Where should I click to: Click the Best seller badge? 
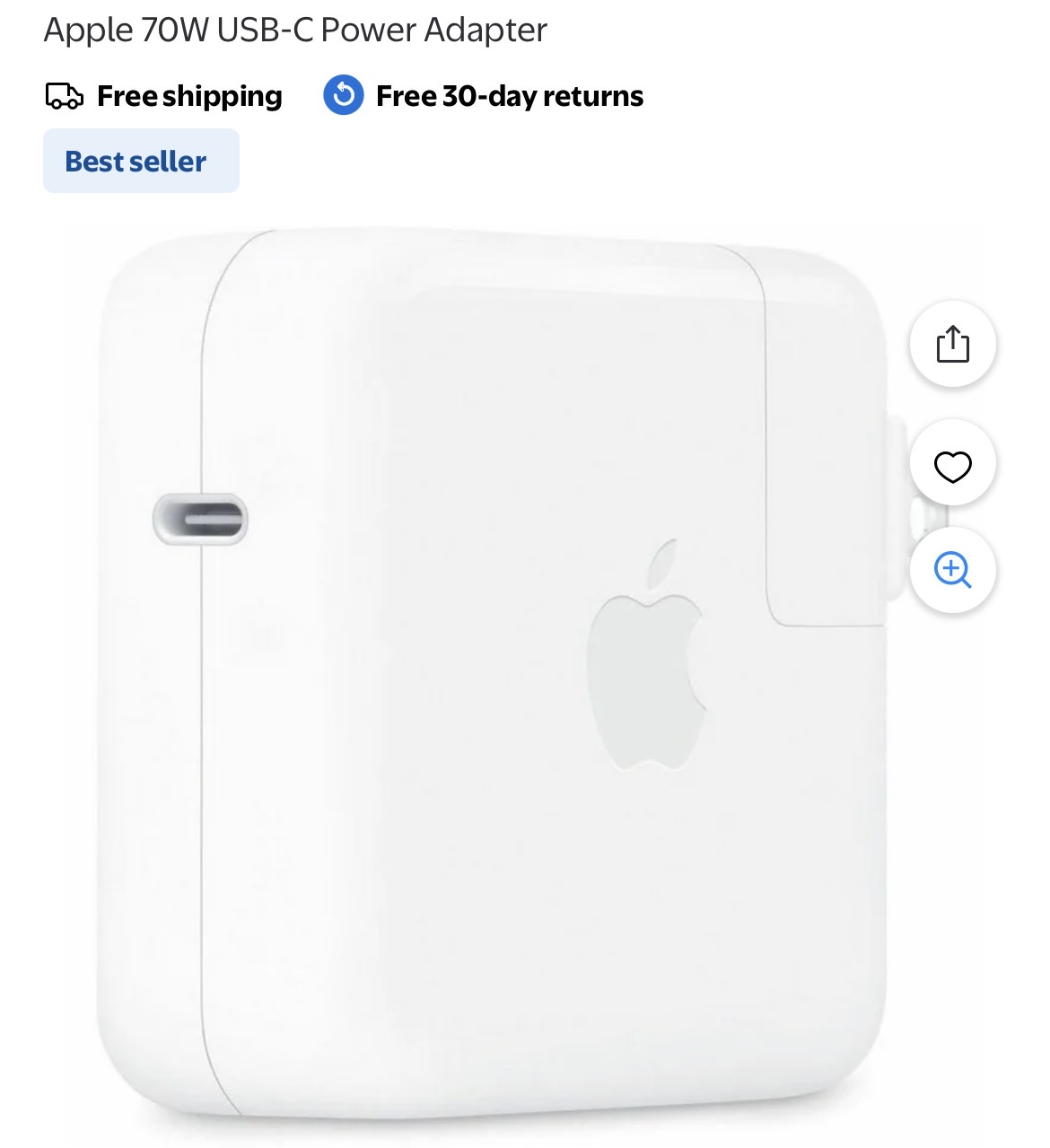tap(141, 161)
